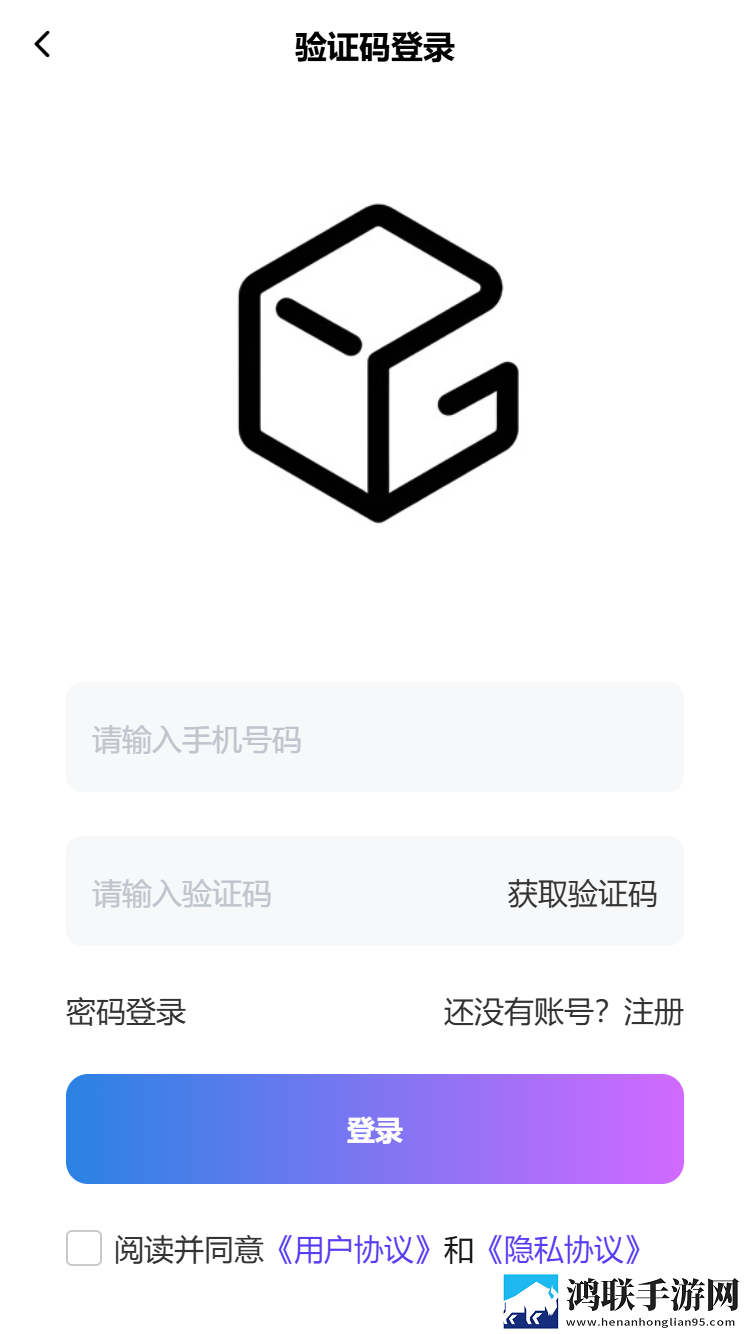
Task: Open registration via 还没有账号？注册
Action: [x=564, y=1012]
